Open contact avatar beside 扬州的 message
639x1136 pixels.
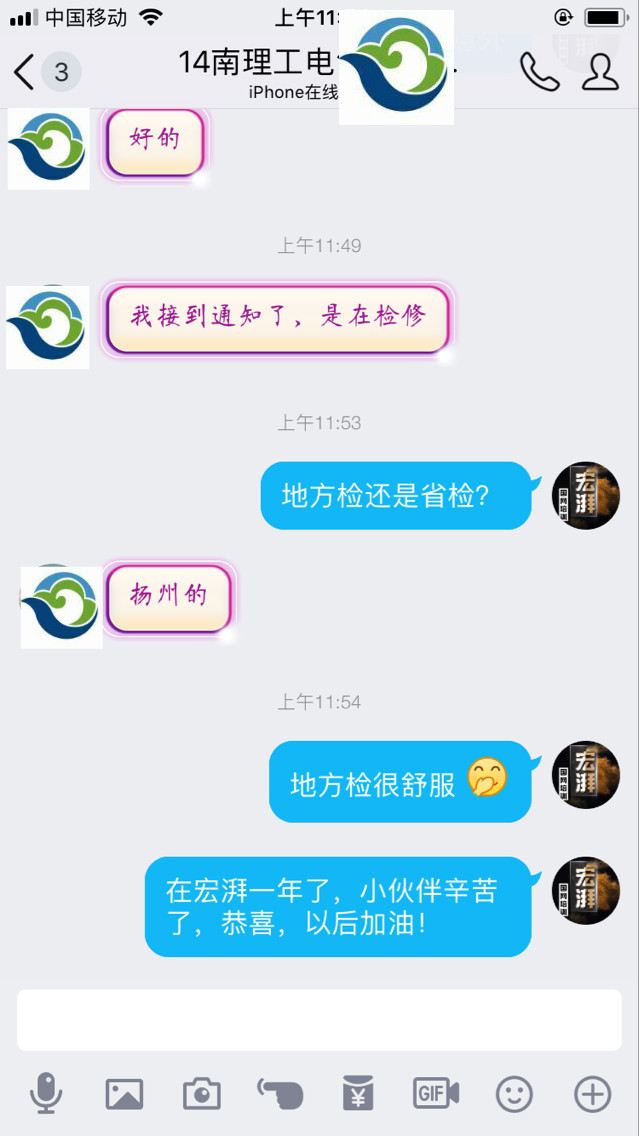(62, 607)
